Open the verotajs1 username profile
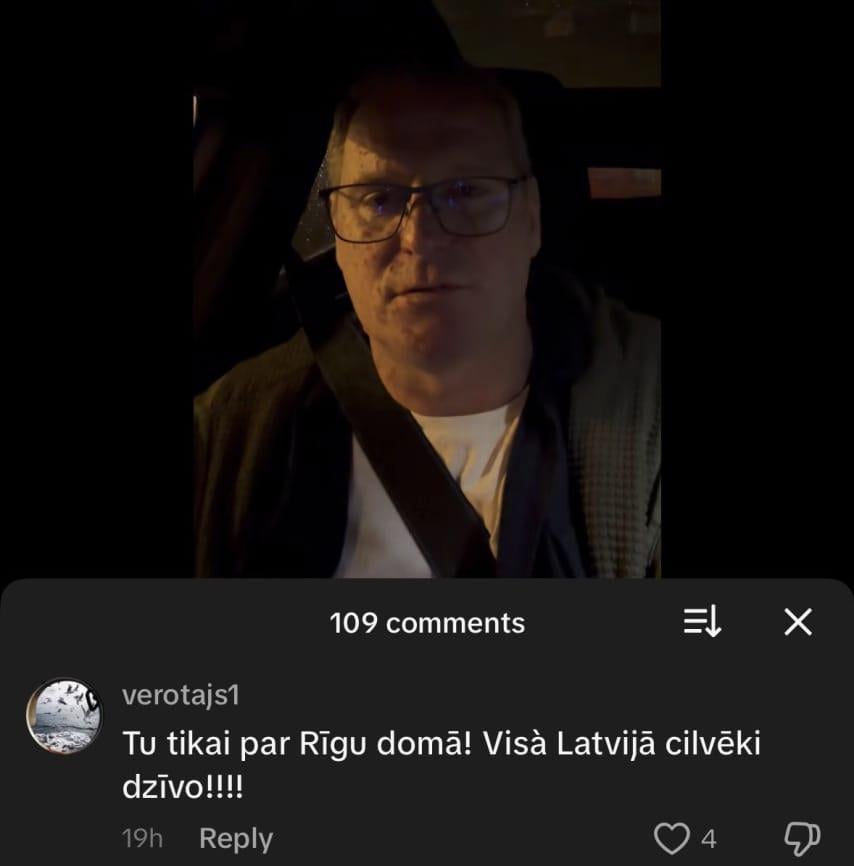 [x=180, y=696]
